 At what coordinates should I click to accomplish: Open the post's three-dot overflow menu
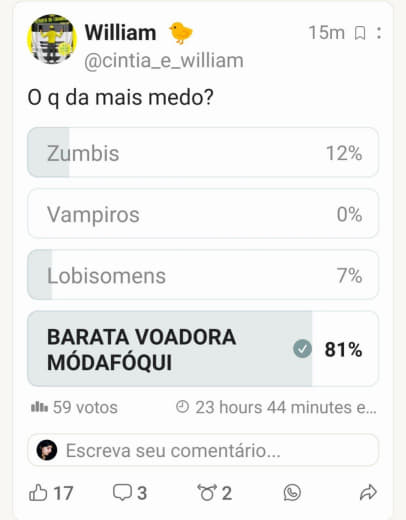pos(379,33)
